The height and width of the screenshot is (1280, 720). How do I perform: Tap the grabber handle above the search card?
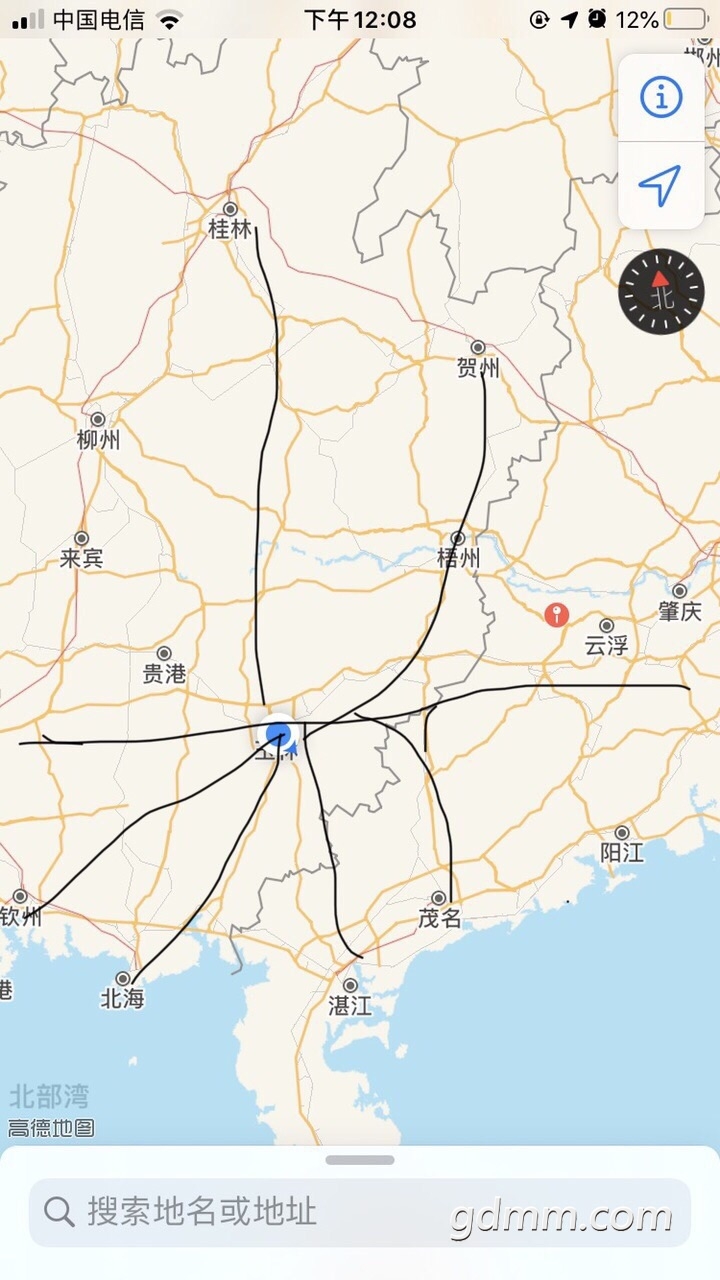pos(360,1160)
